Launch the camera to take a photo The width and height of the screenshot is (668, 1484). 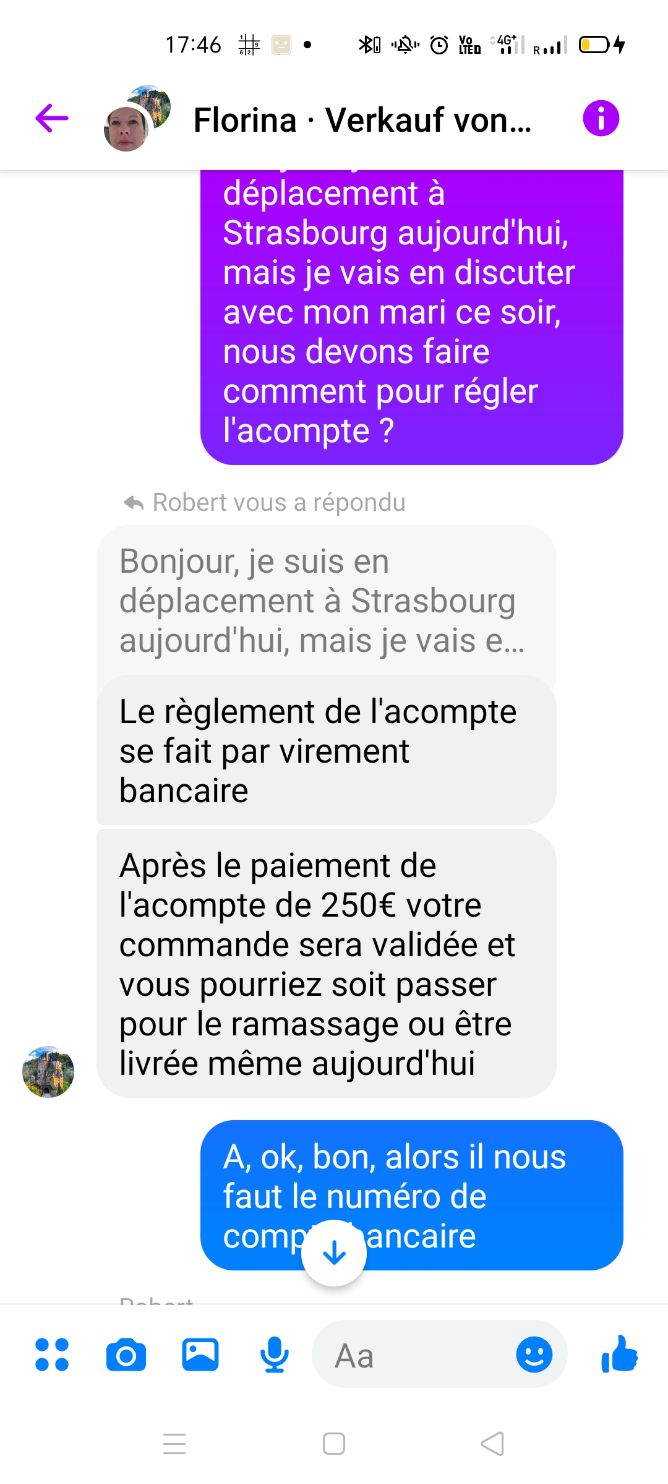(x=126, y=1355)
